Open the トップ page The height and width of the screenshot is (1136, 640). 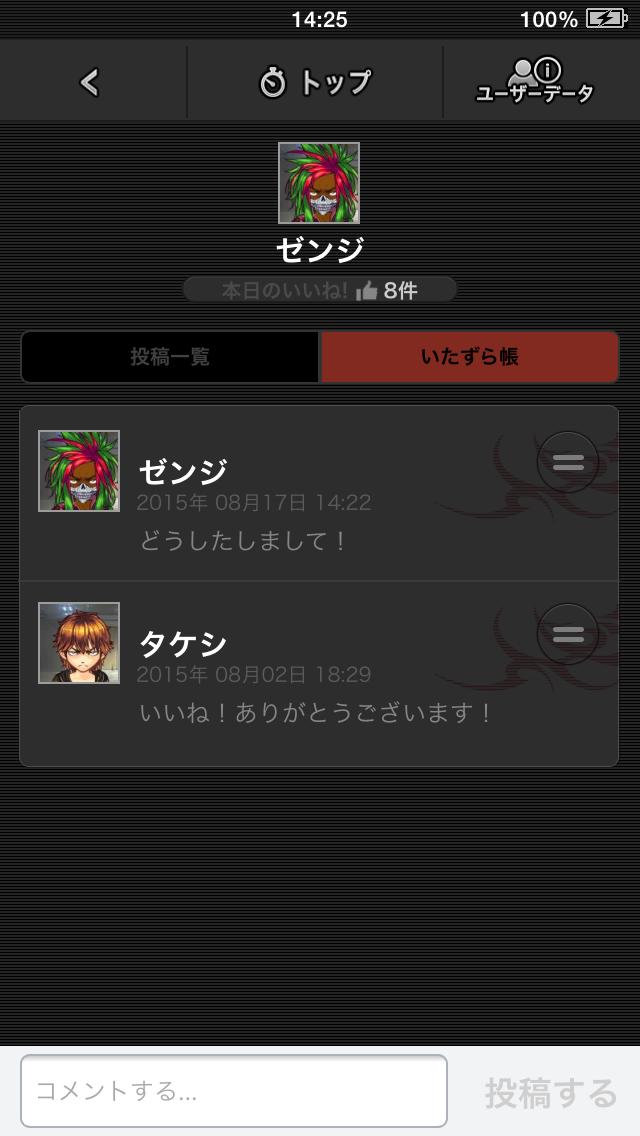pos(315,82)
